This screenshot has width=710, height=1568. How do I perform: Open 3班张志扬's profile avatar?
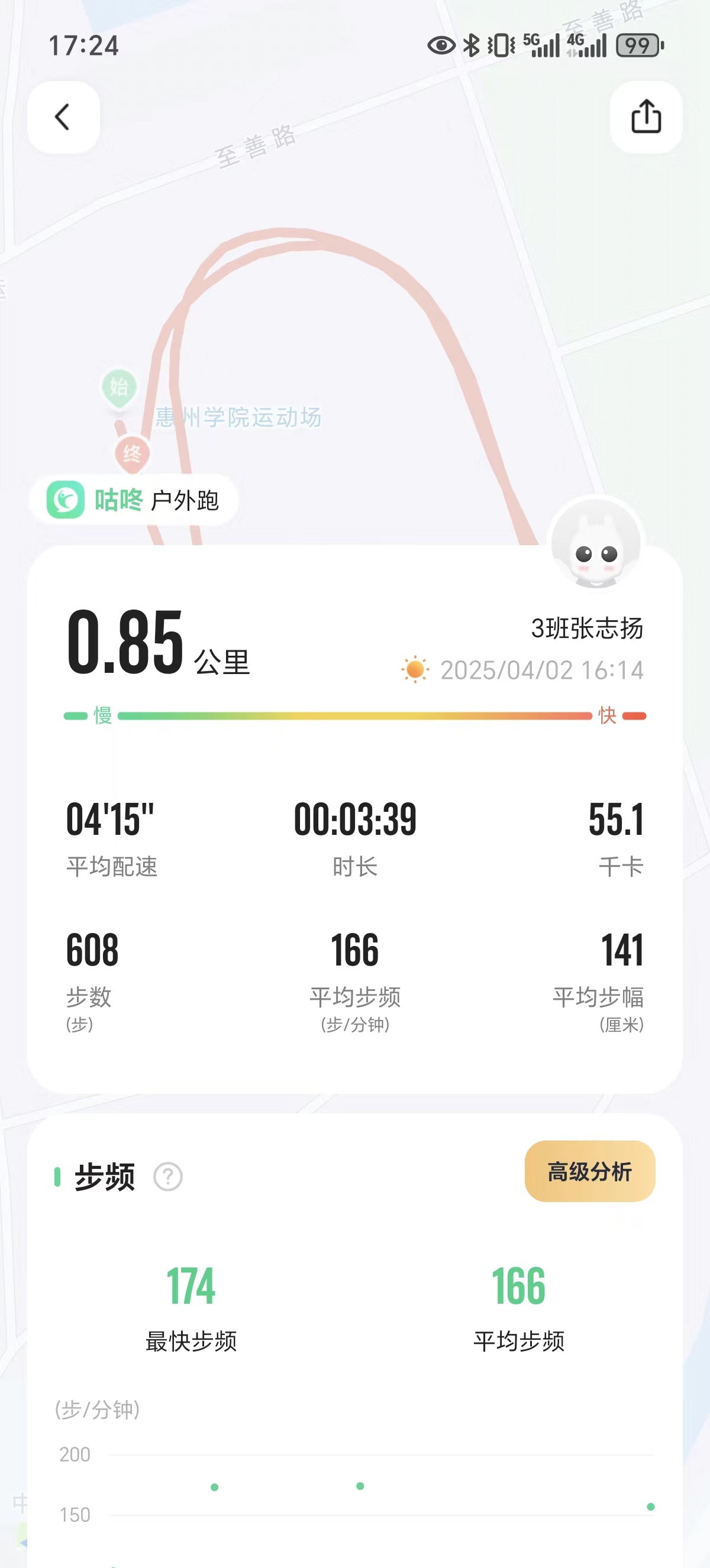[x=596, y=543]
